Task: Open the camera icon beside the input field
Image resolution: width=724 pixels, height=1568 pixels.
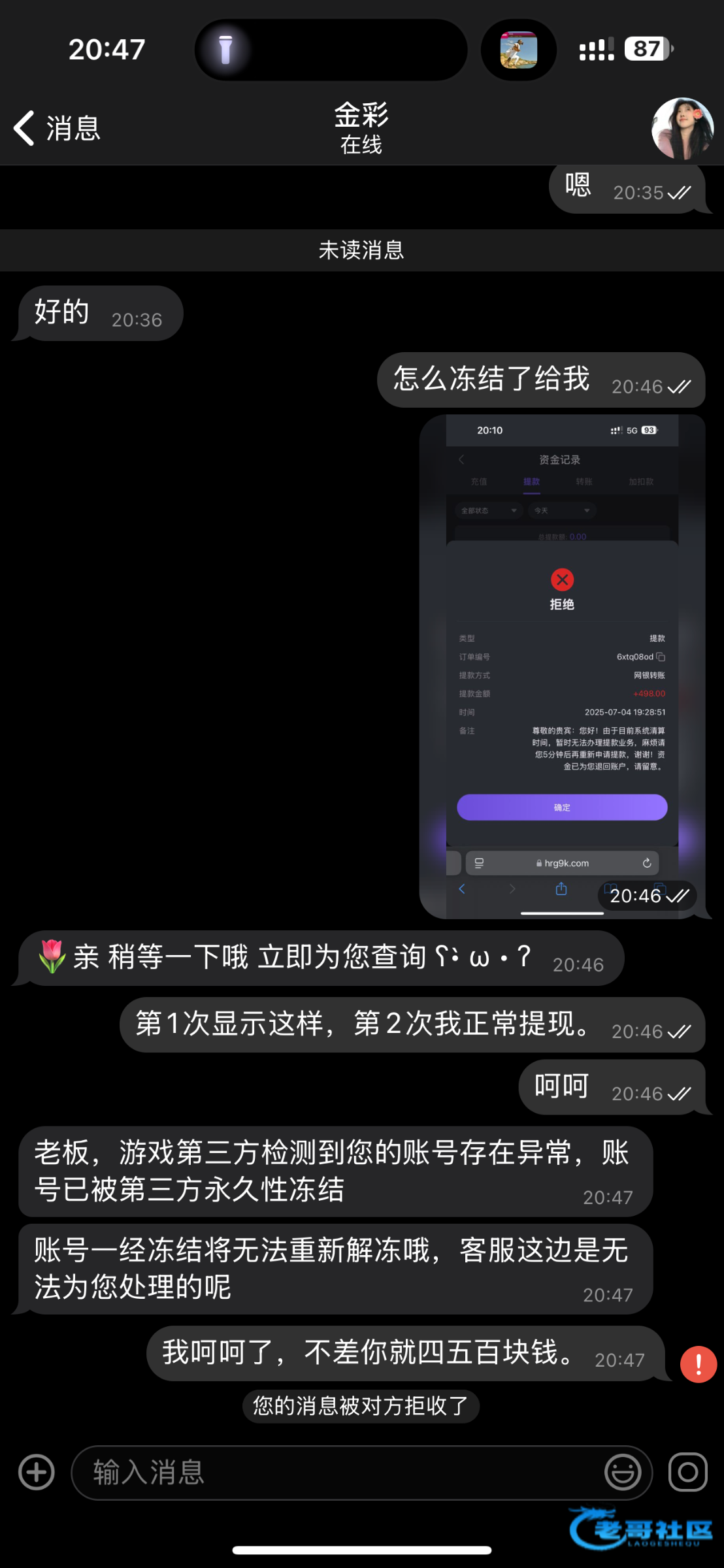Action: click(x=687, y=1473)
